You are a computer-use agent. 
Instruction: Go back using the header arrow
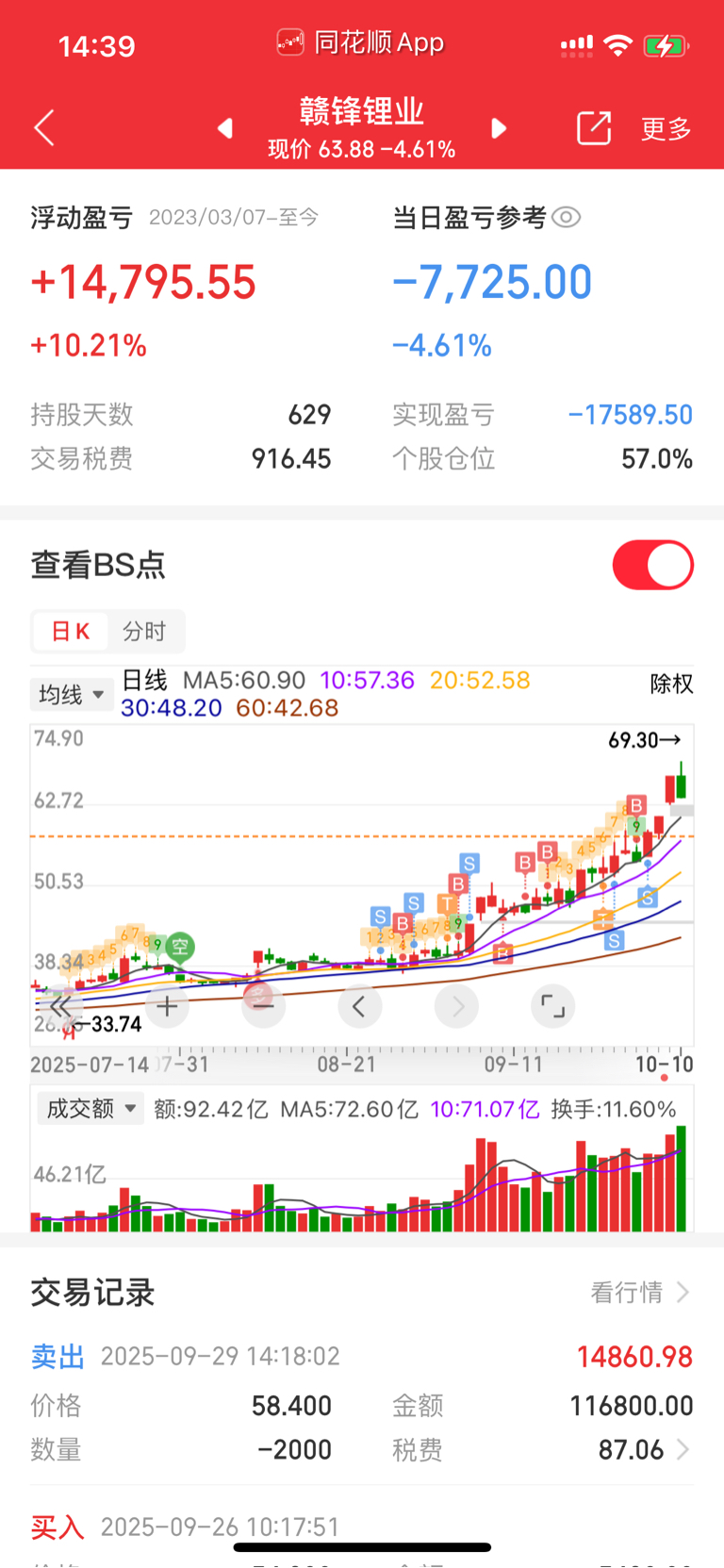point(44,128)
